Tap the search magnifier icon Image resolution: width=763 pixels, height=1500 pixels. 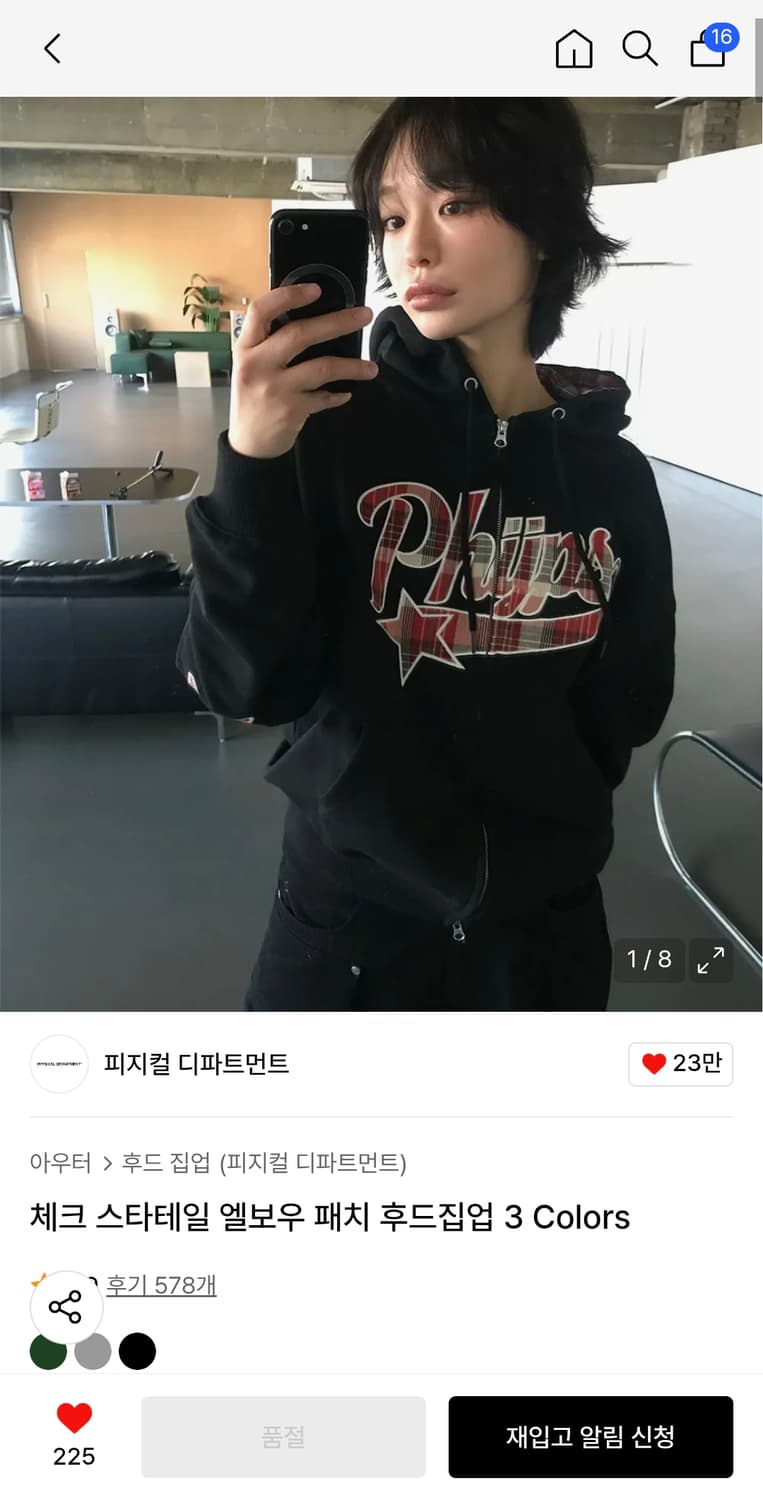pyautogui.click(x=640, y=48)
